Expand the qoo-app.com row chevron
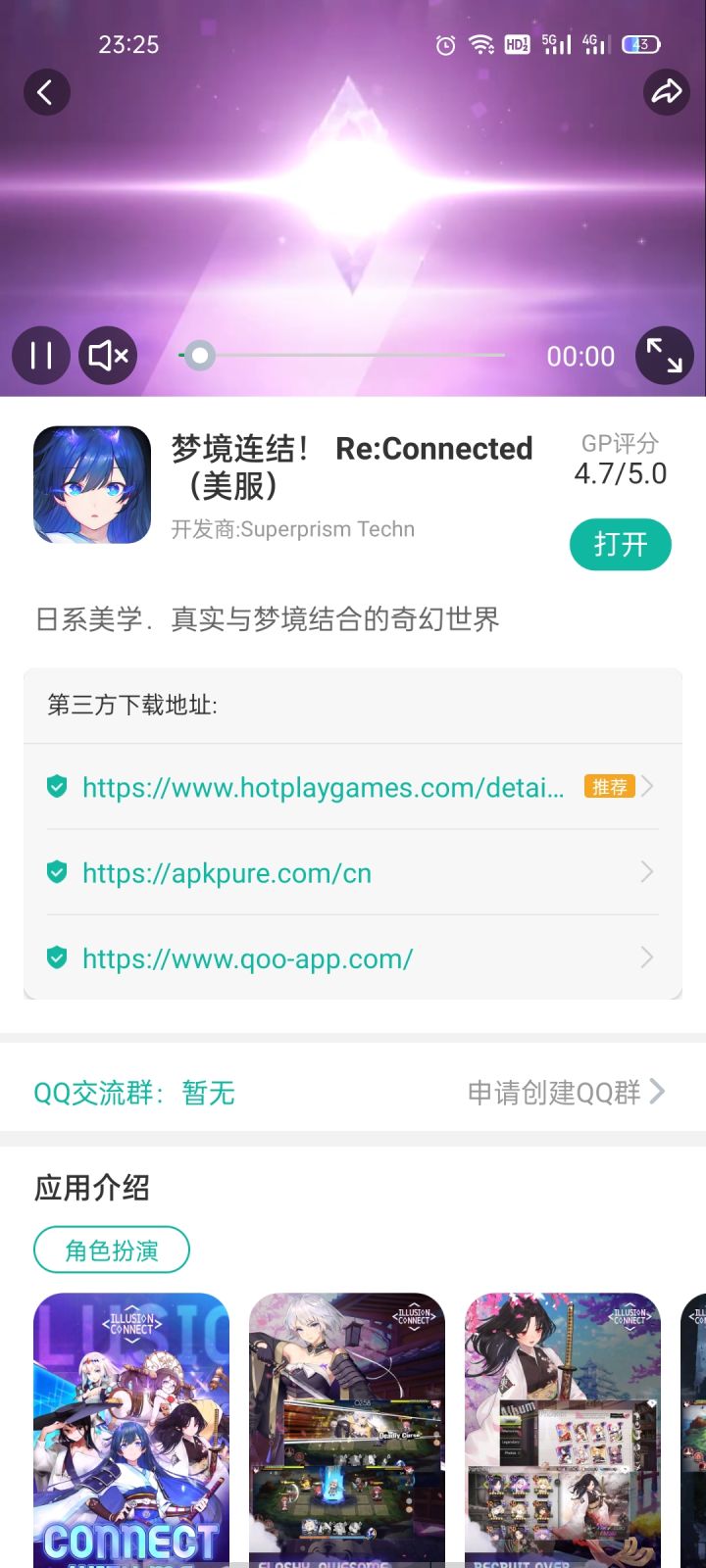Viewport: 706px width, 1568px height. pos(645,957)
